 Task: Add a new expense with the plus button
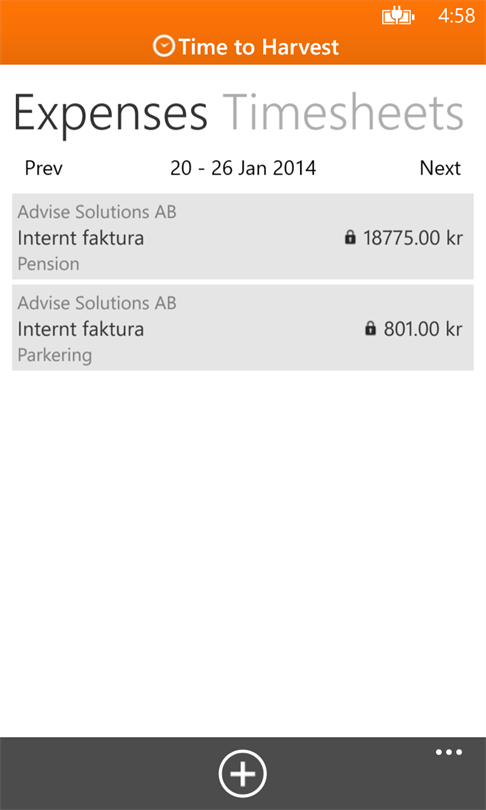coord(242,774)
